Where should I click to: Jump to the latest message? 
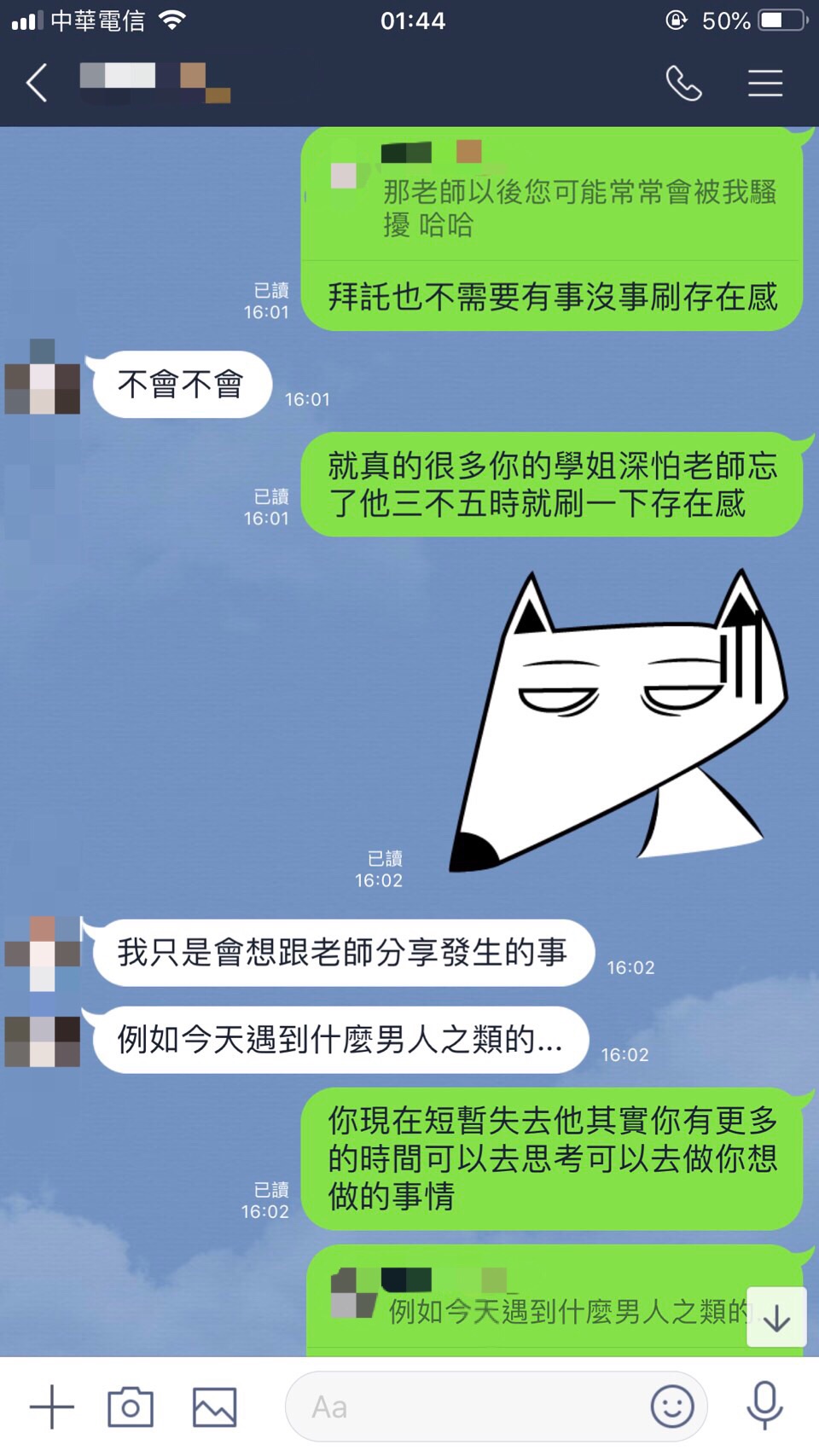pyautogui.click(x=775, y=1317)
